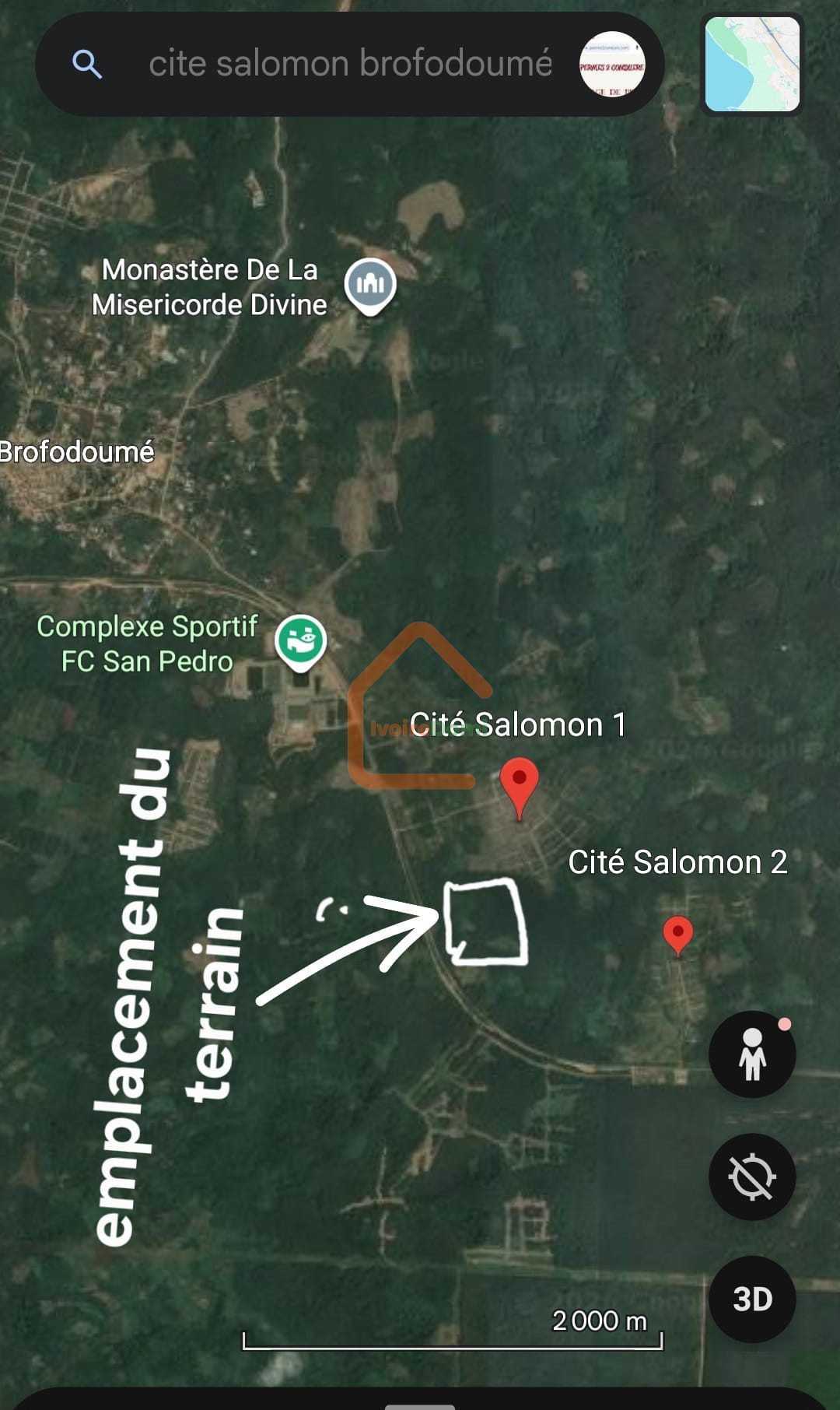Activate the Street View pegman button
This screenshot has height=1410, width=840.
752,1054
